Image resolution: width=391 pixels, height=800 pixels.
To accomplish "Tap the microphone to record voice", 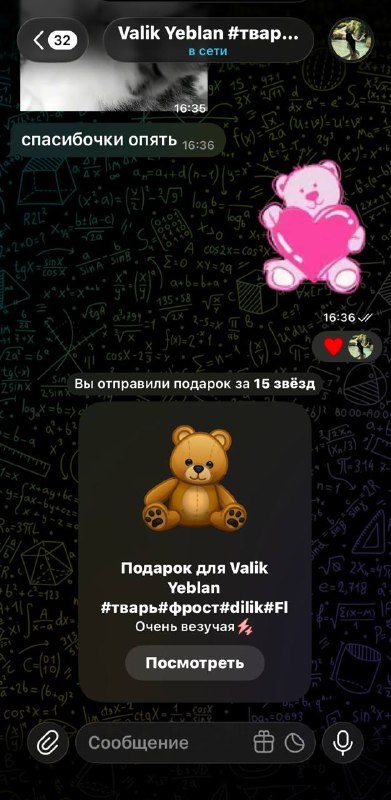I will 343,743.
